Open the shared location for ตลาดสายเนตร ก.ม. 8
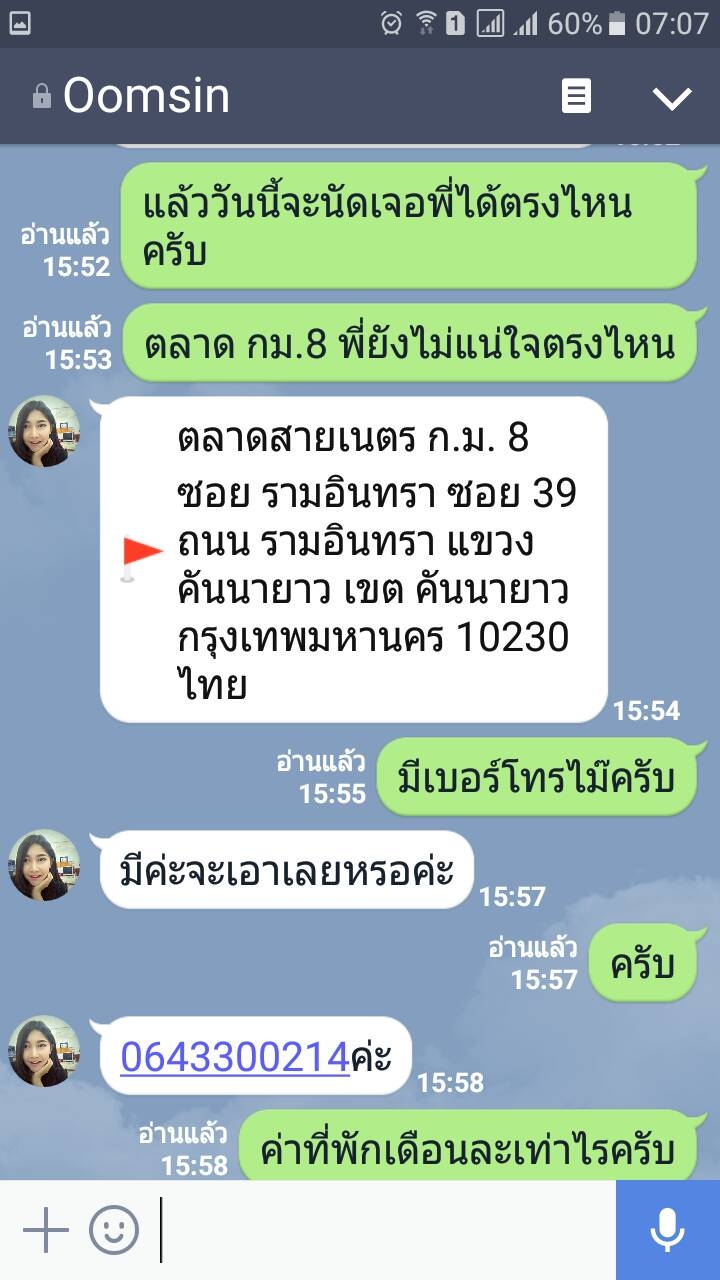720x1280 pixels. [x=354, y=560]
